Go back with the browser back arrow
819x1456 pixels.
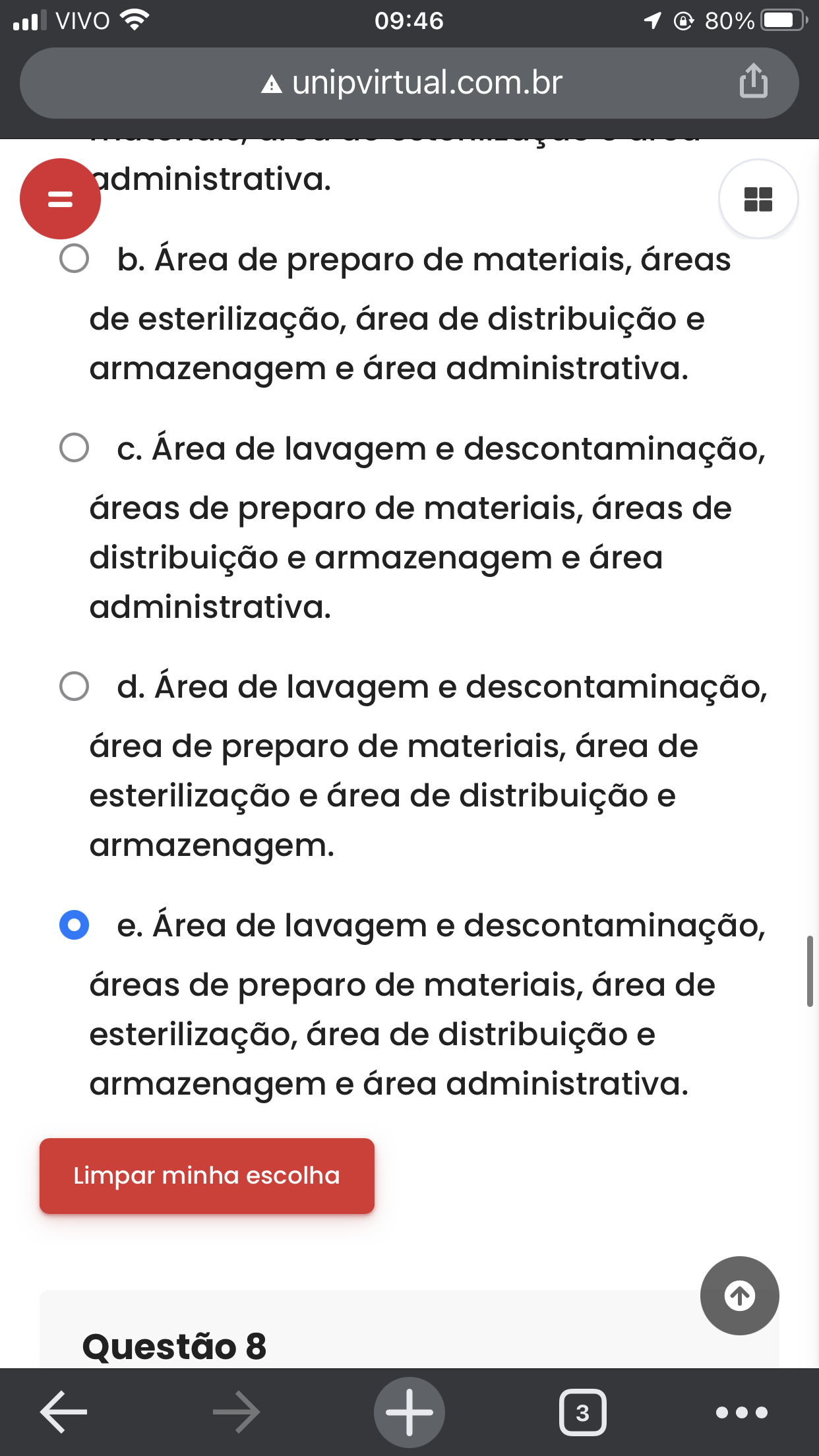(64, 1412)
